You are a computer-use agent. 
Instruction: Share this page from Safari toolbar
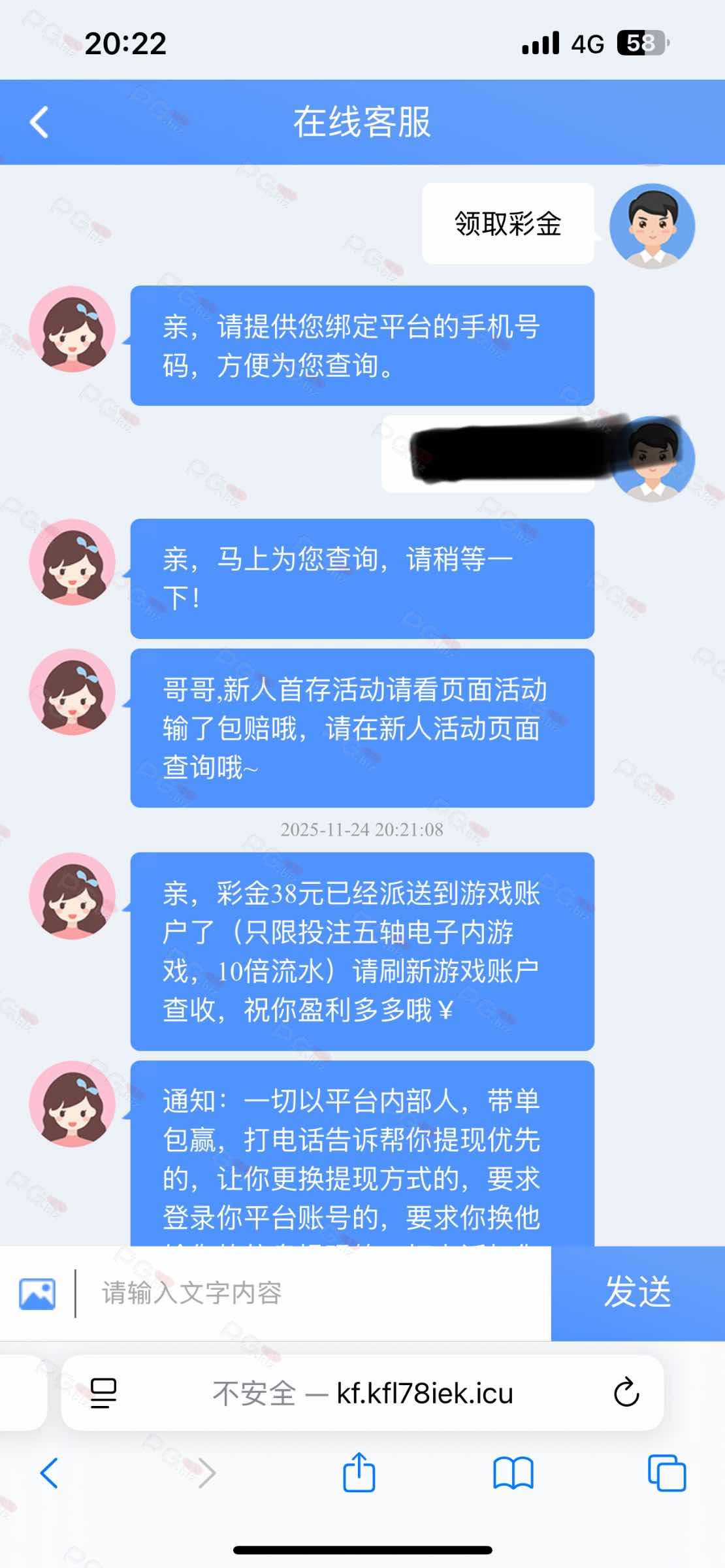click(359, 1473)
